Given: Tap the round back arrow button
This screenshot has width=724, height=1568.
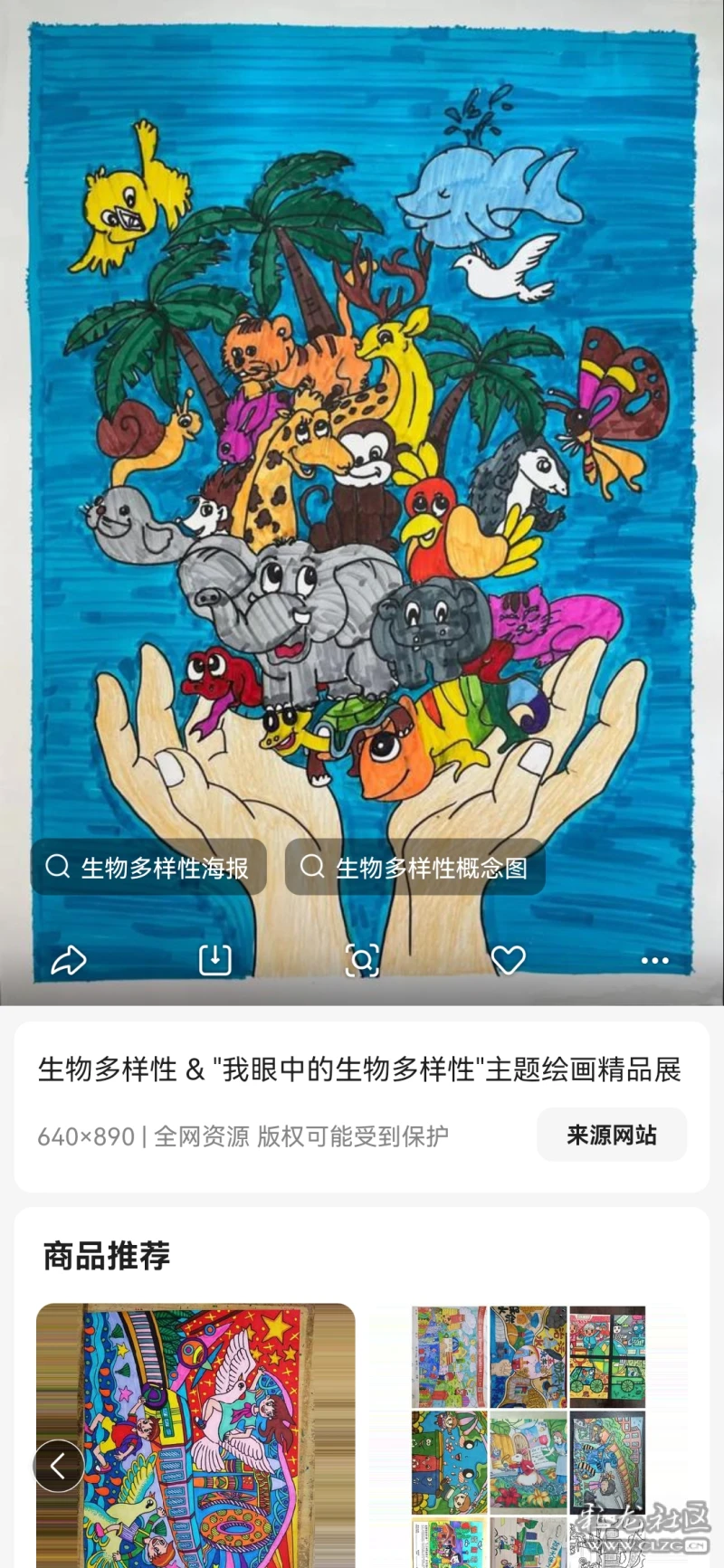Looking at the screenshot, I should pos(59,1465).
